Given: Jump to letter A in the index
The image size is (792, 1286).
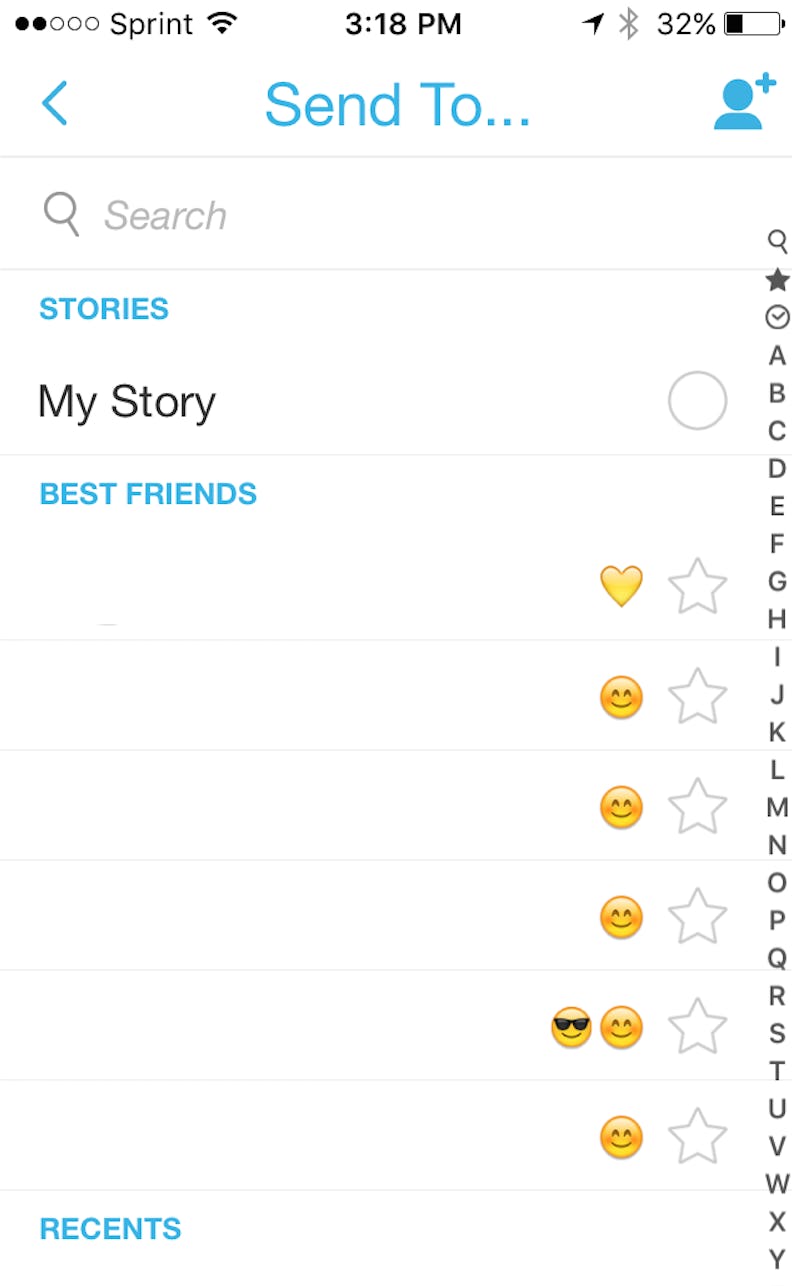Looking at the screenshot, I should (778, 356).
